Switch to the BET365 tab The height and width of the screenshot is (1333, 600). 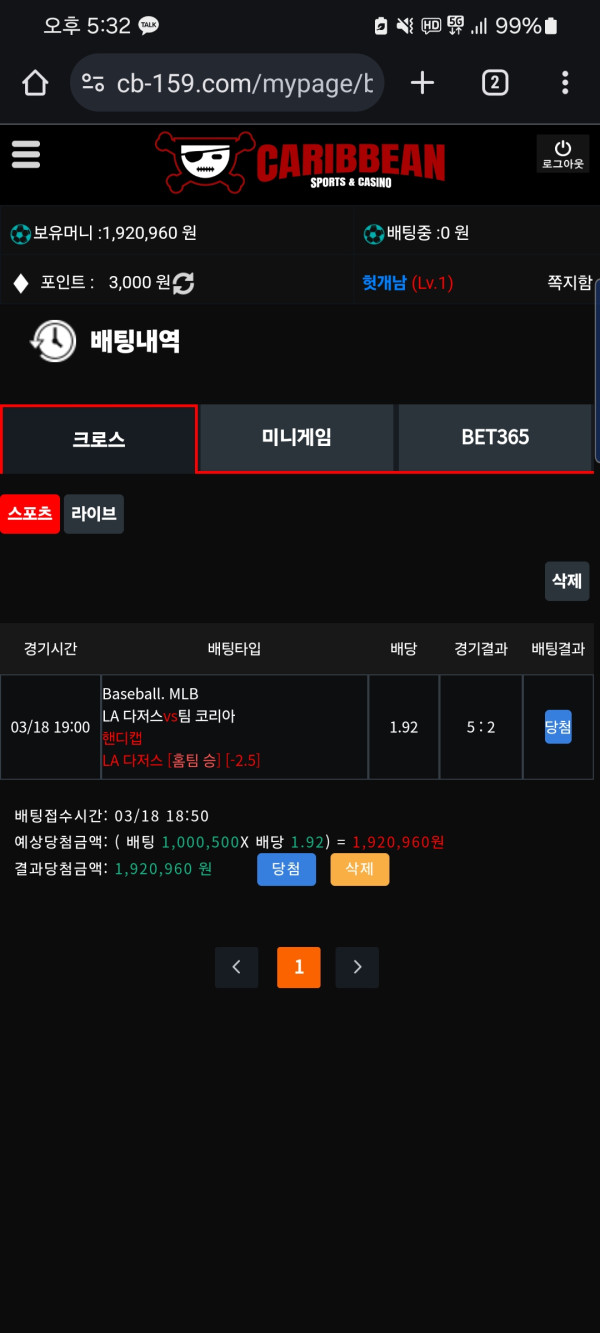point(495,437)
